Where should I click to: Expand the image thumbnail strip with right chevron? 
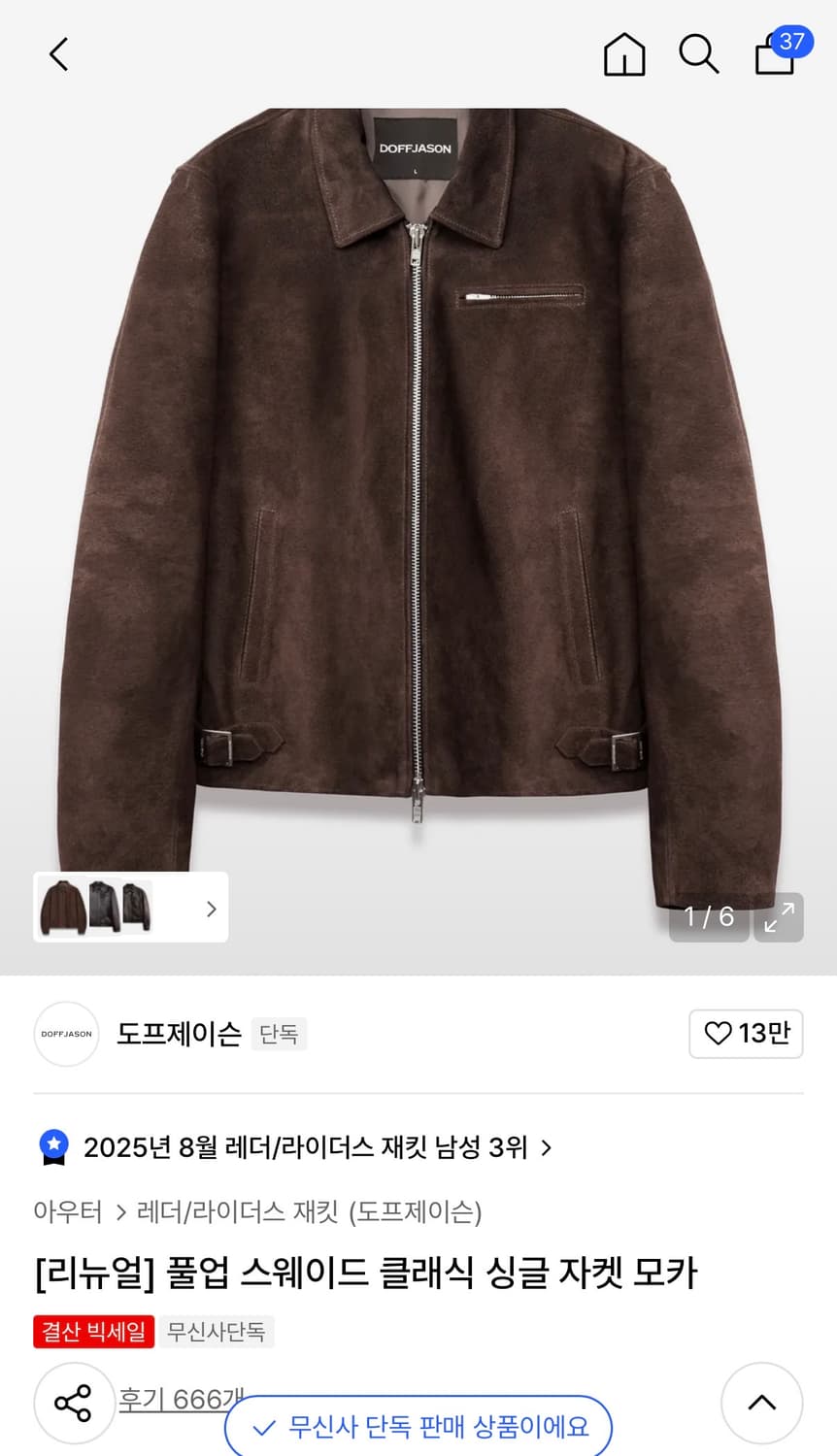tap(210, 907)
